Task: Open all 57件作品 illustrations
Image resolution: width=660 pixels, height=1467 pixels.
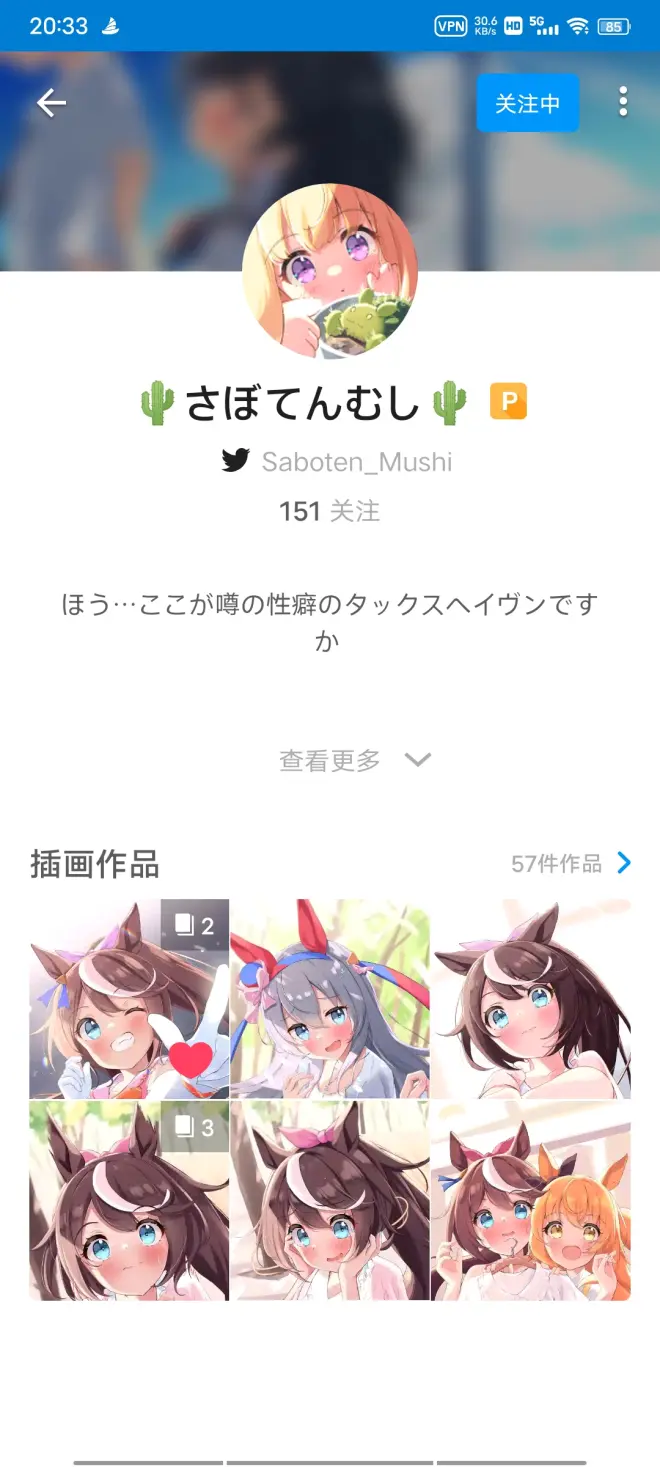Action: [571, 863]
